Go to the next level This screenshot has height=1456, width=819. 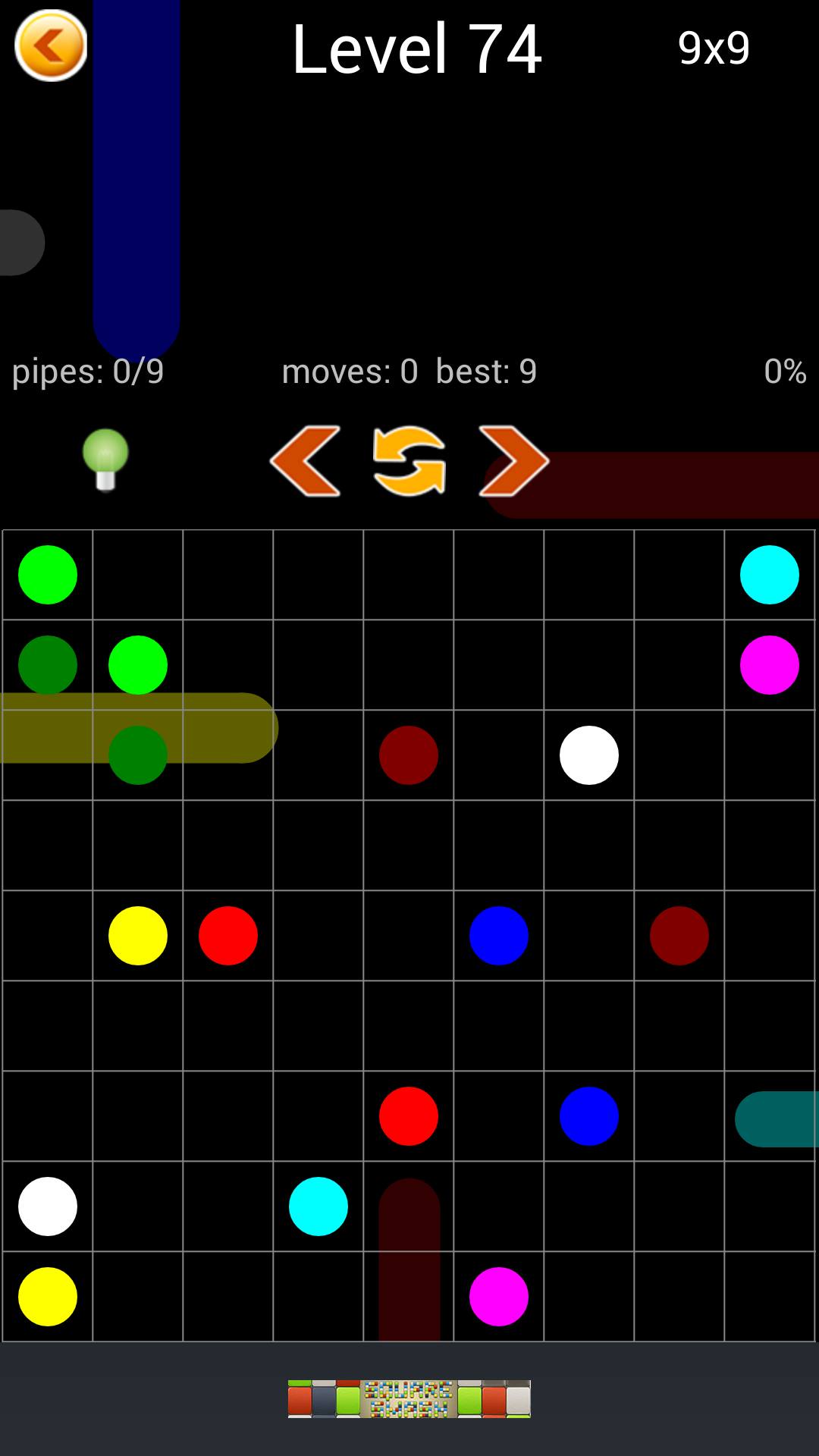coord(513,461)
